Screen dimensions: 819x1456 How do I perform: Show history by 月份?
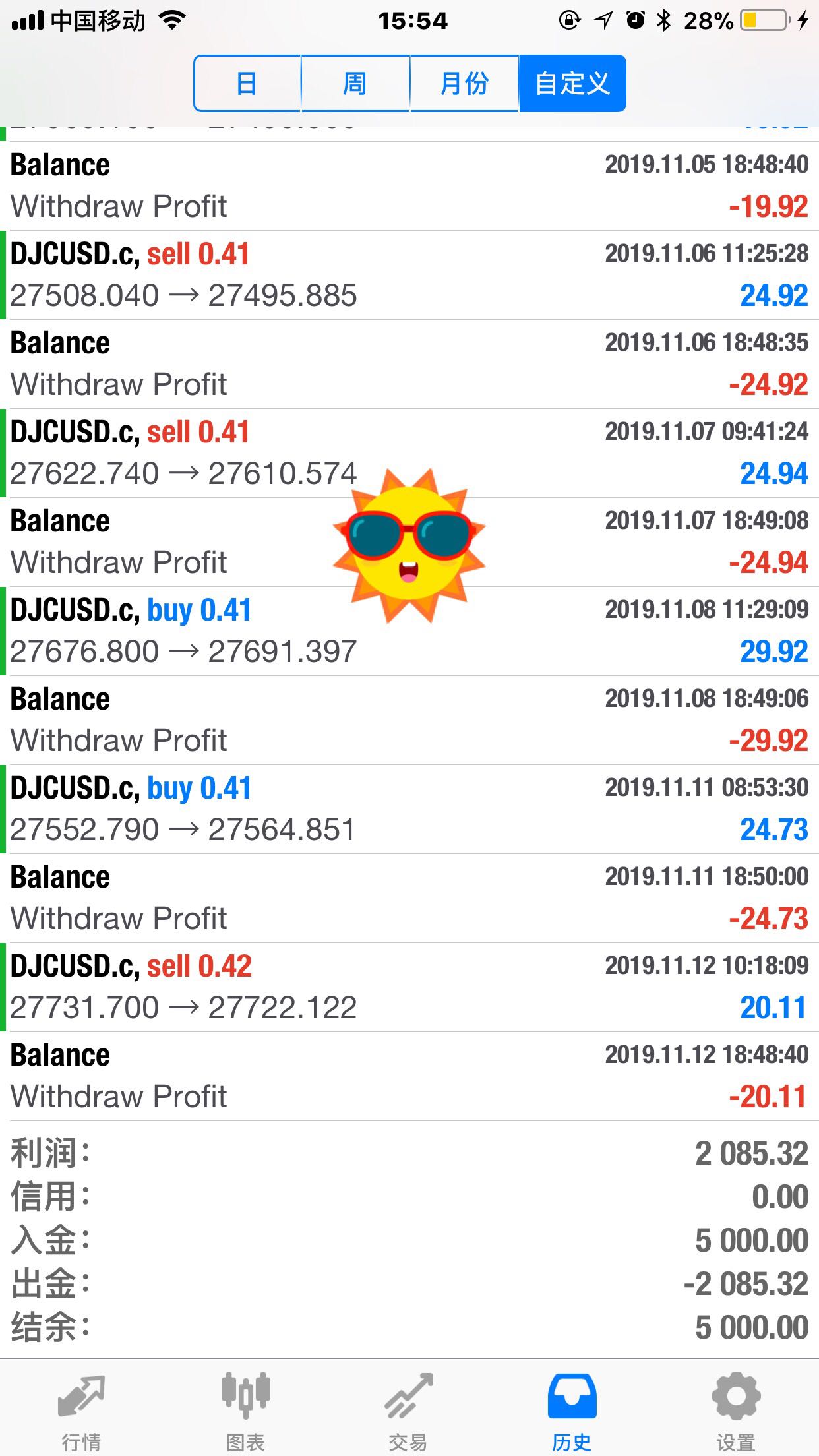coord(464,84)
